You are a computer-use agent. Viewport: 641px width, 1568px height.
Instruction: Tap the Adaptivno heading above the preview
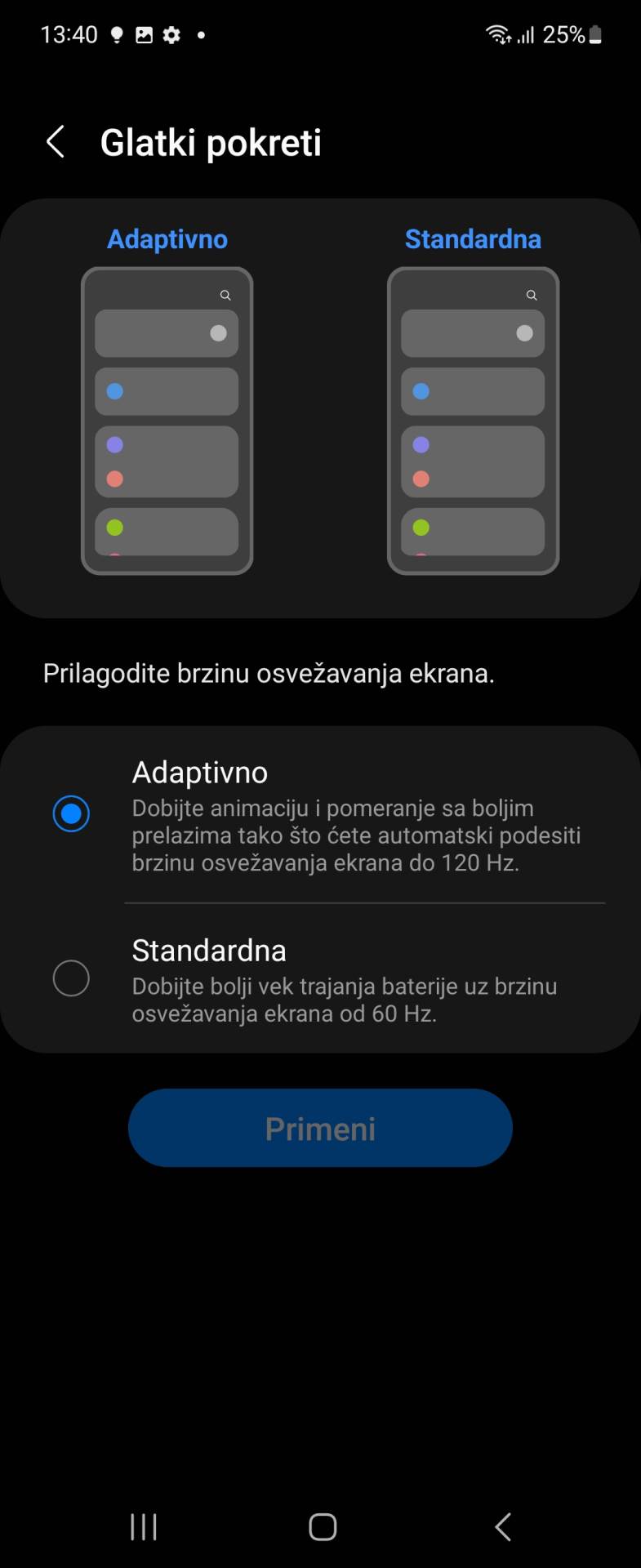pos(167,238)
